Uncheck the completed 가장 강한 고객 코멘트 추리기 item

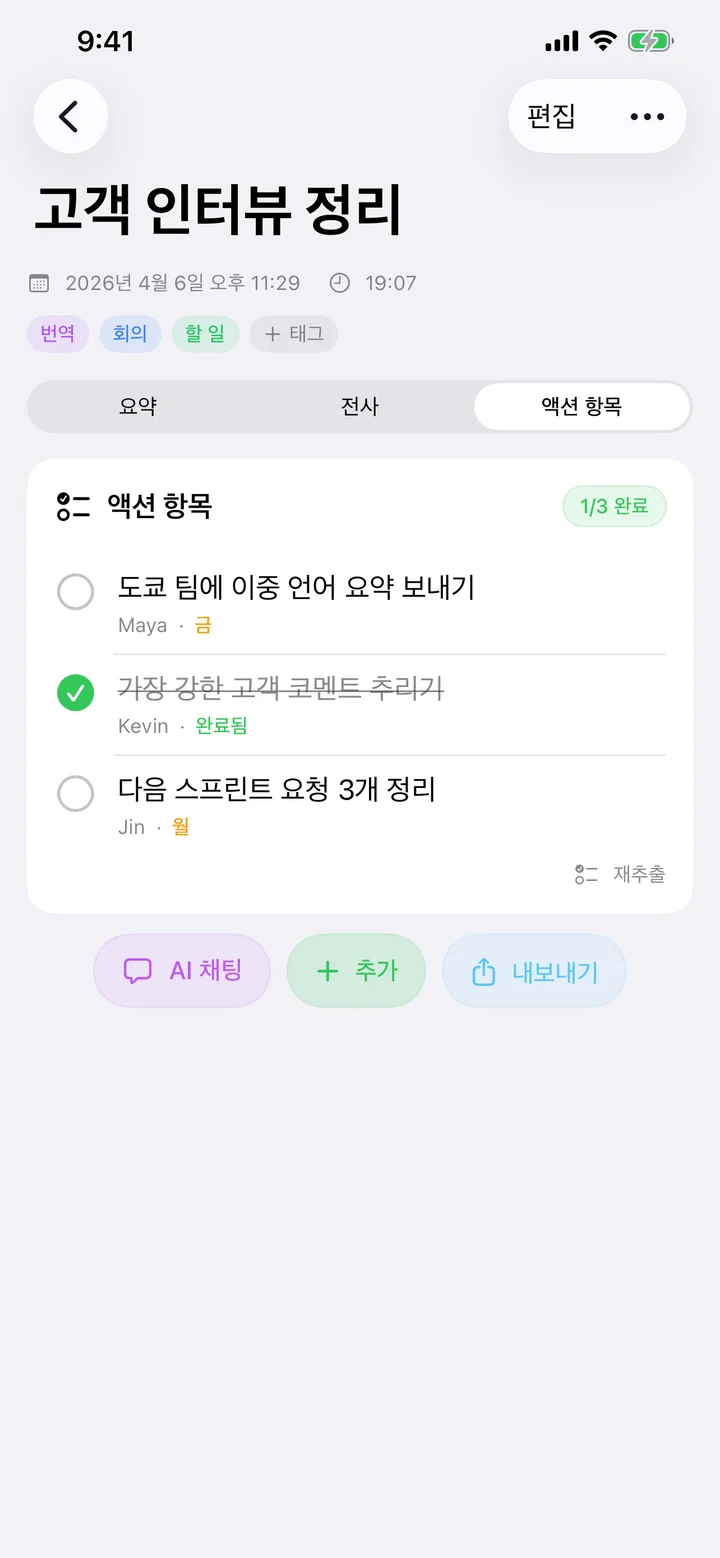[x=75, y=692]
